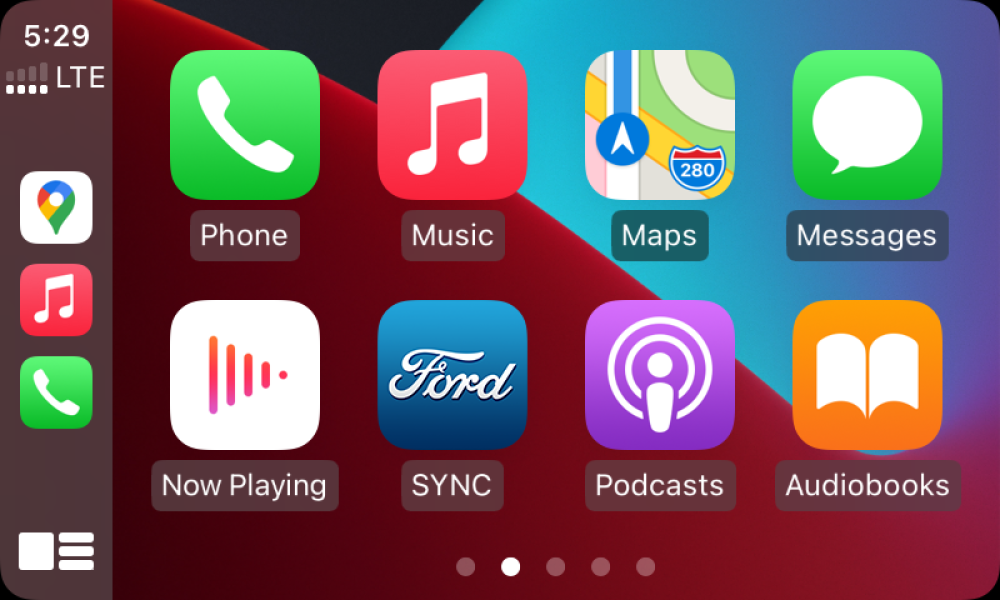Launch the Music app from the grid
1000x600 pixels.
(452, 125)
